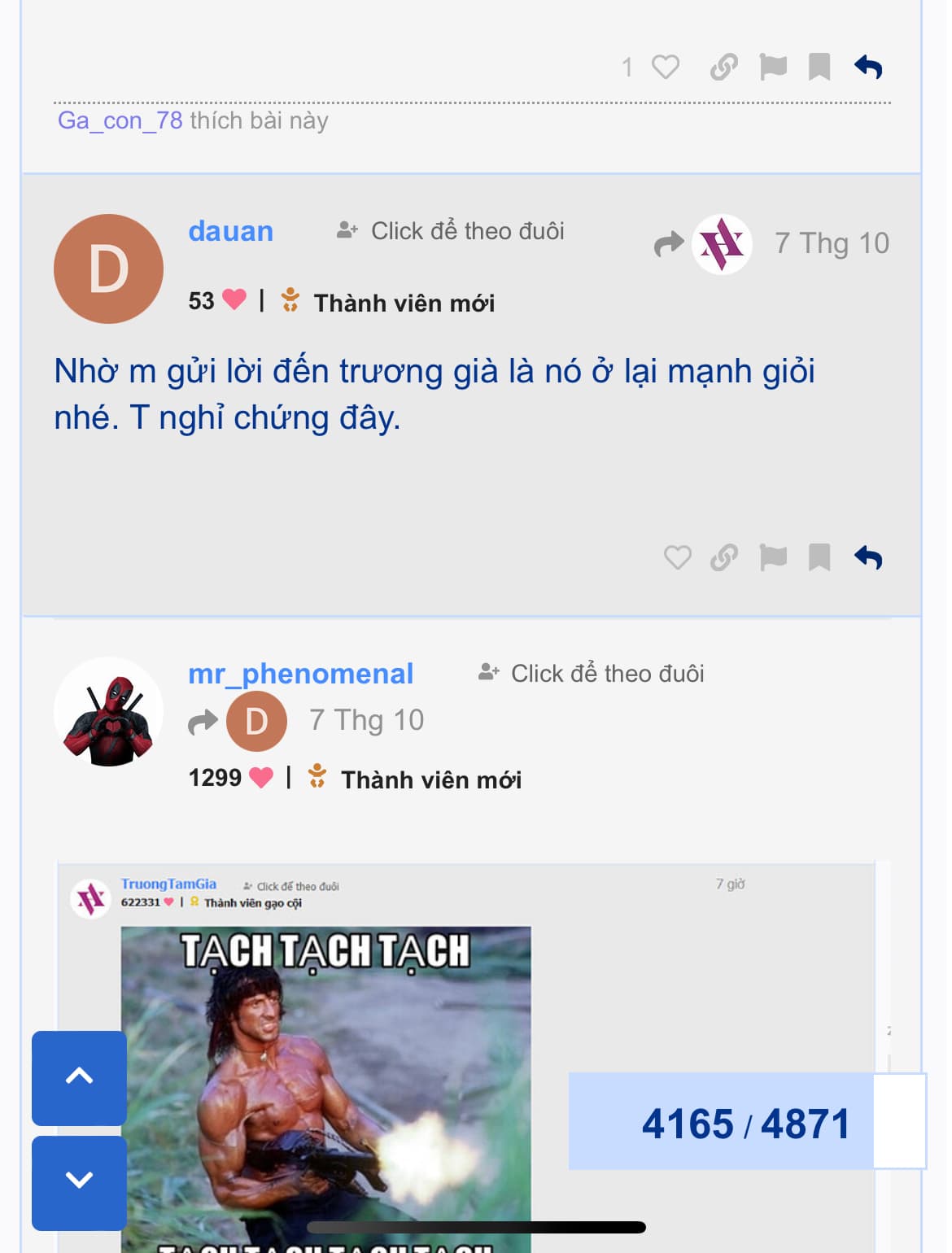Follow mr_phenomenal via Click để theo đuôi
Viewport: 952px width, 1253px height.
[x=592, y=674]
